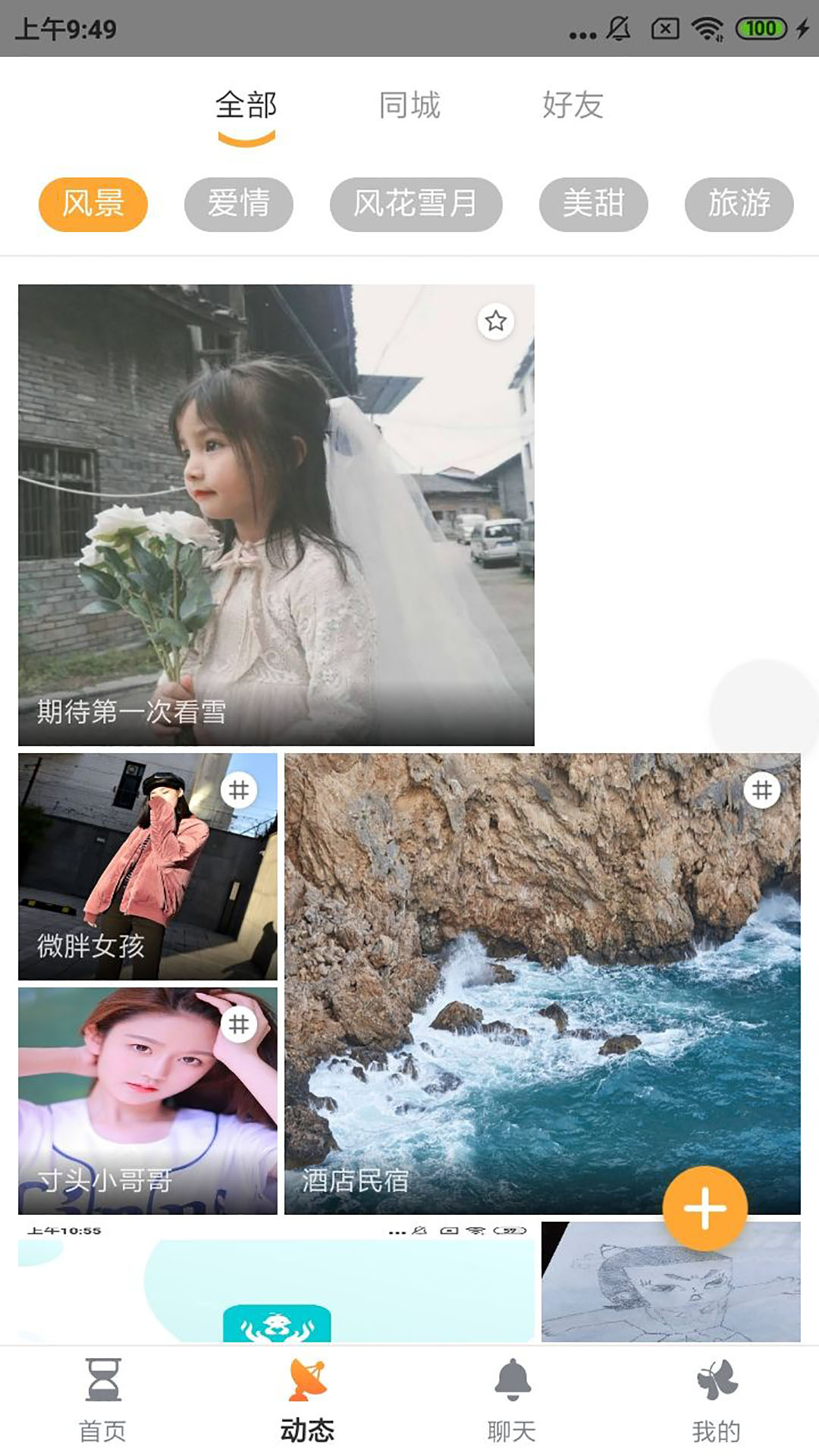Tap the 动态 bottom tab
Image resolution: width=819 pixels, height=1456 pixels.
pyautogui.click(x=307, y=1401)
